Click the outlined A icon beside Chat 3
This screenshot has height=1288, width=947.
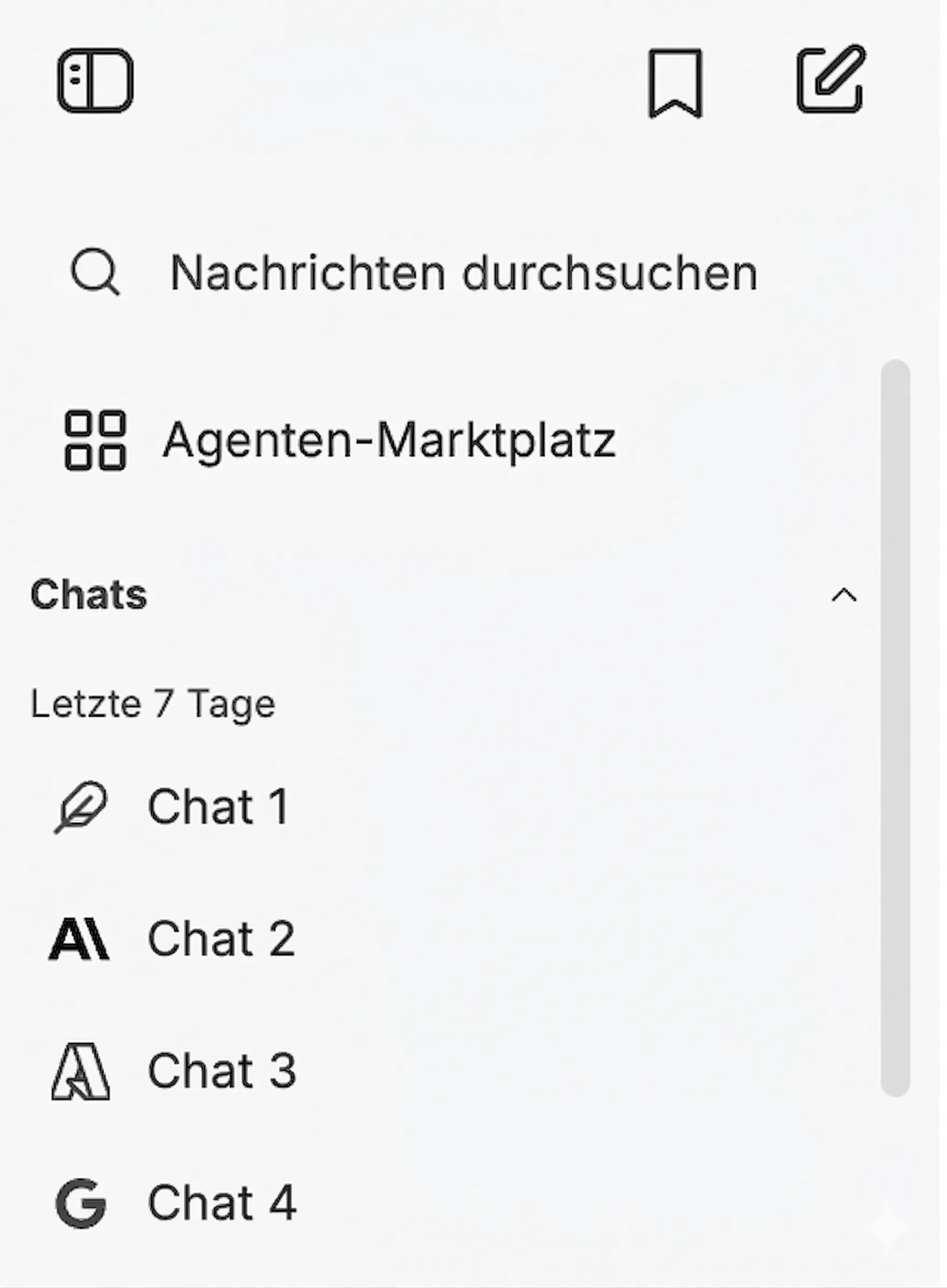[x=80, y=1070]
